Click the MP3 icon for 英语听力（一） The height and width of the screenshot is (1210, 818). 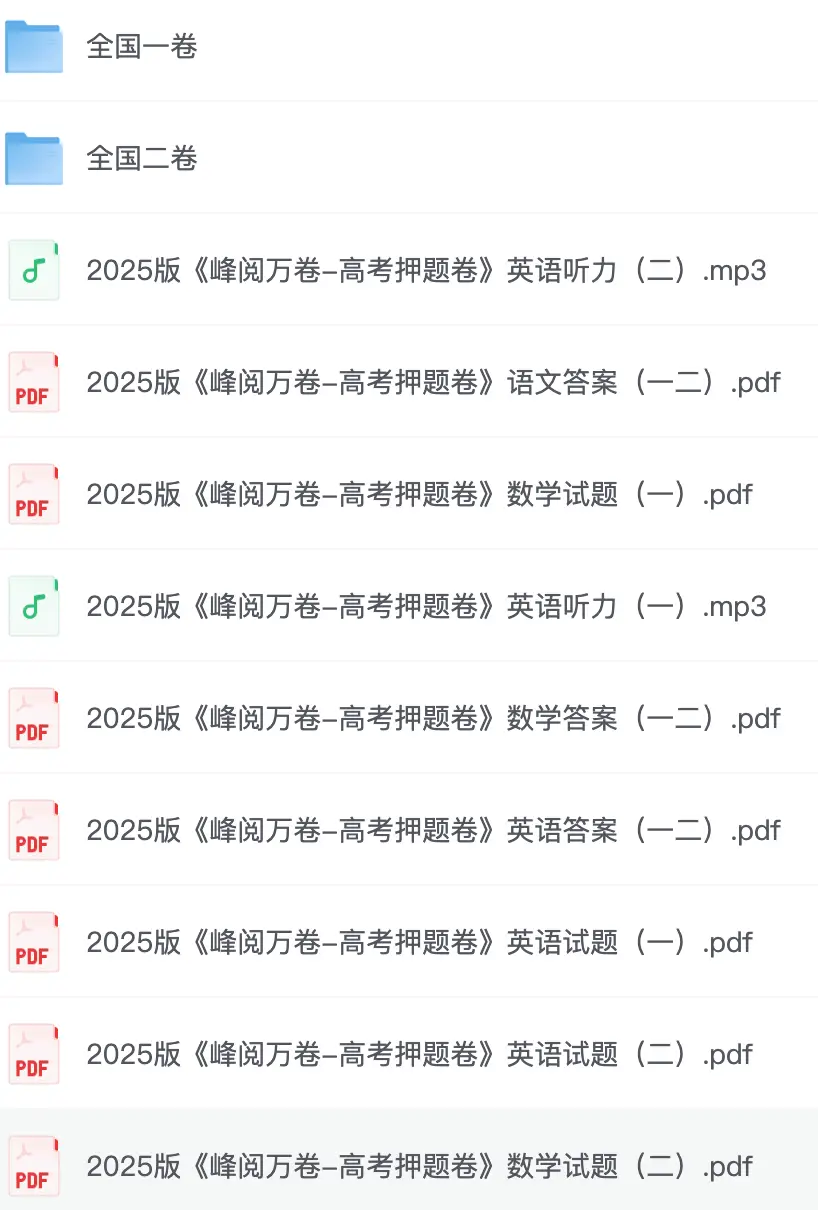34,606
